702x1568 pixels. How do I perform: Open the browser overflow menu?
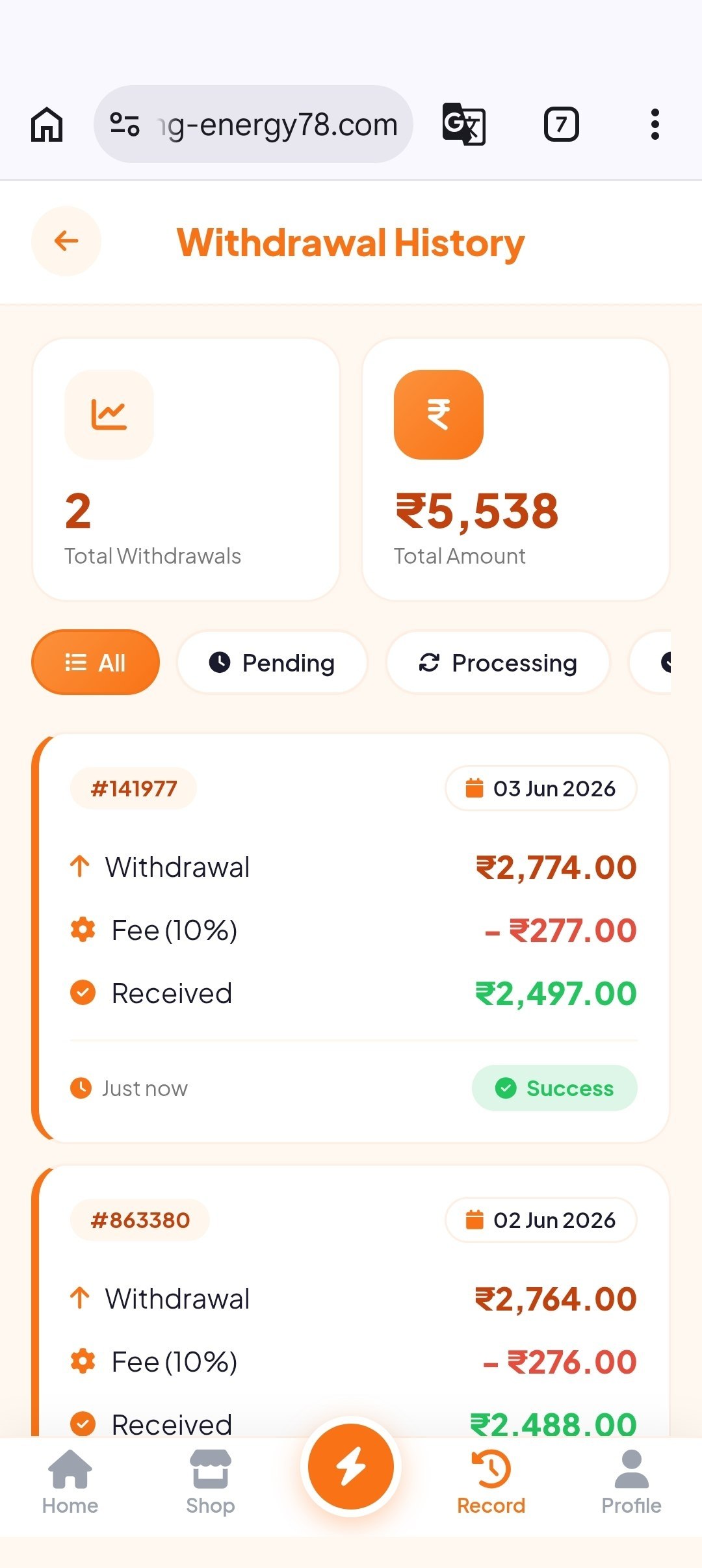tap(655, 124)
